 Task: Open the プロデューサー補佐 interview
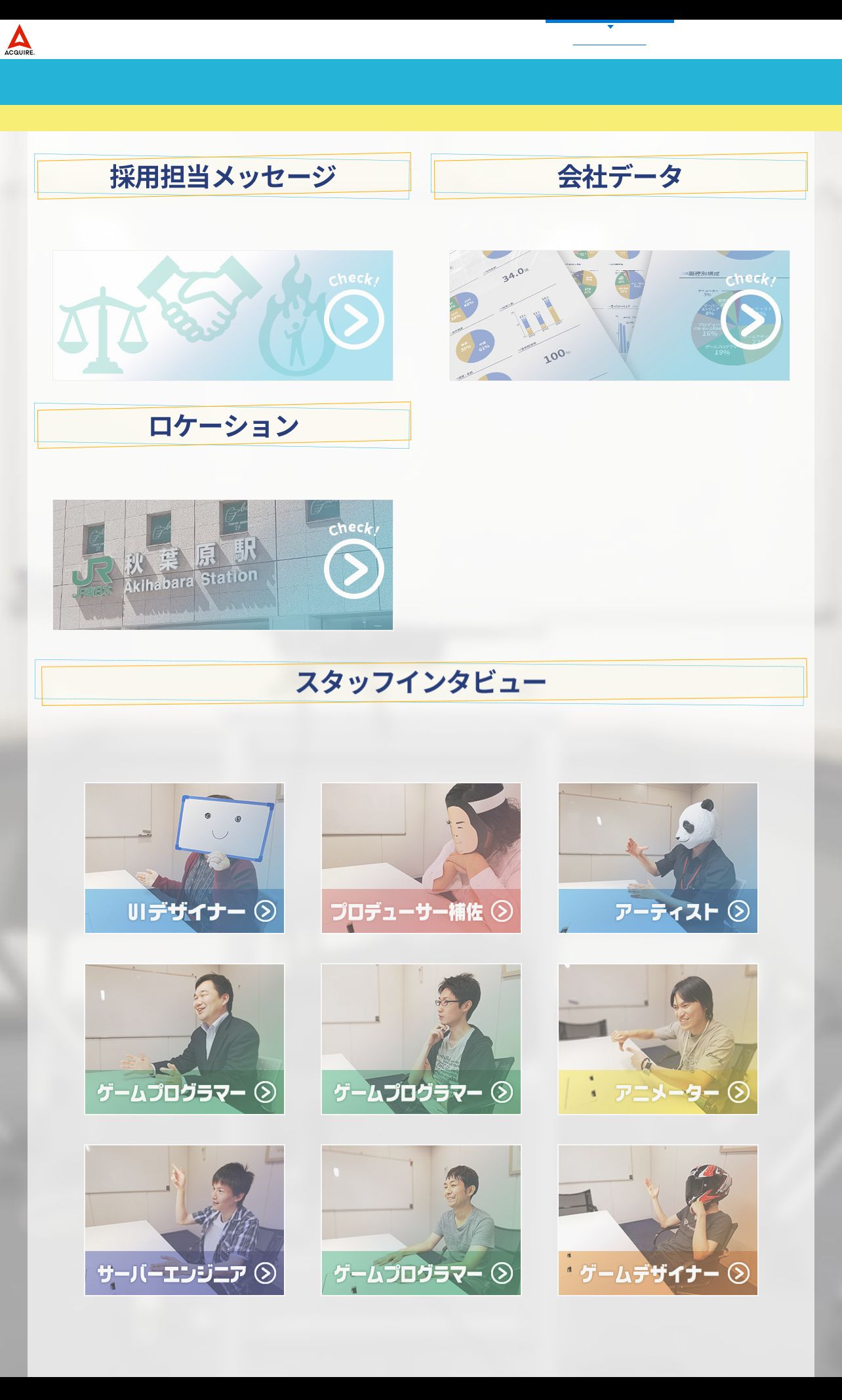click(421, 858)
